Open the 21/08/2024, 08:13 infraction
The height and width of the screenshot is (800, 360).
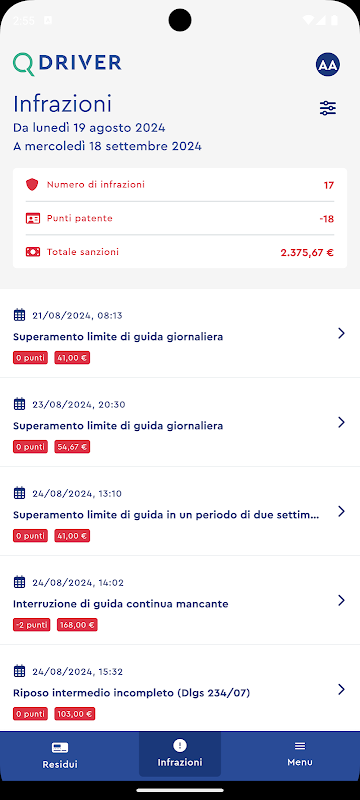point(180,333)
